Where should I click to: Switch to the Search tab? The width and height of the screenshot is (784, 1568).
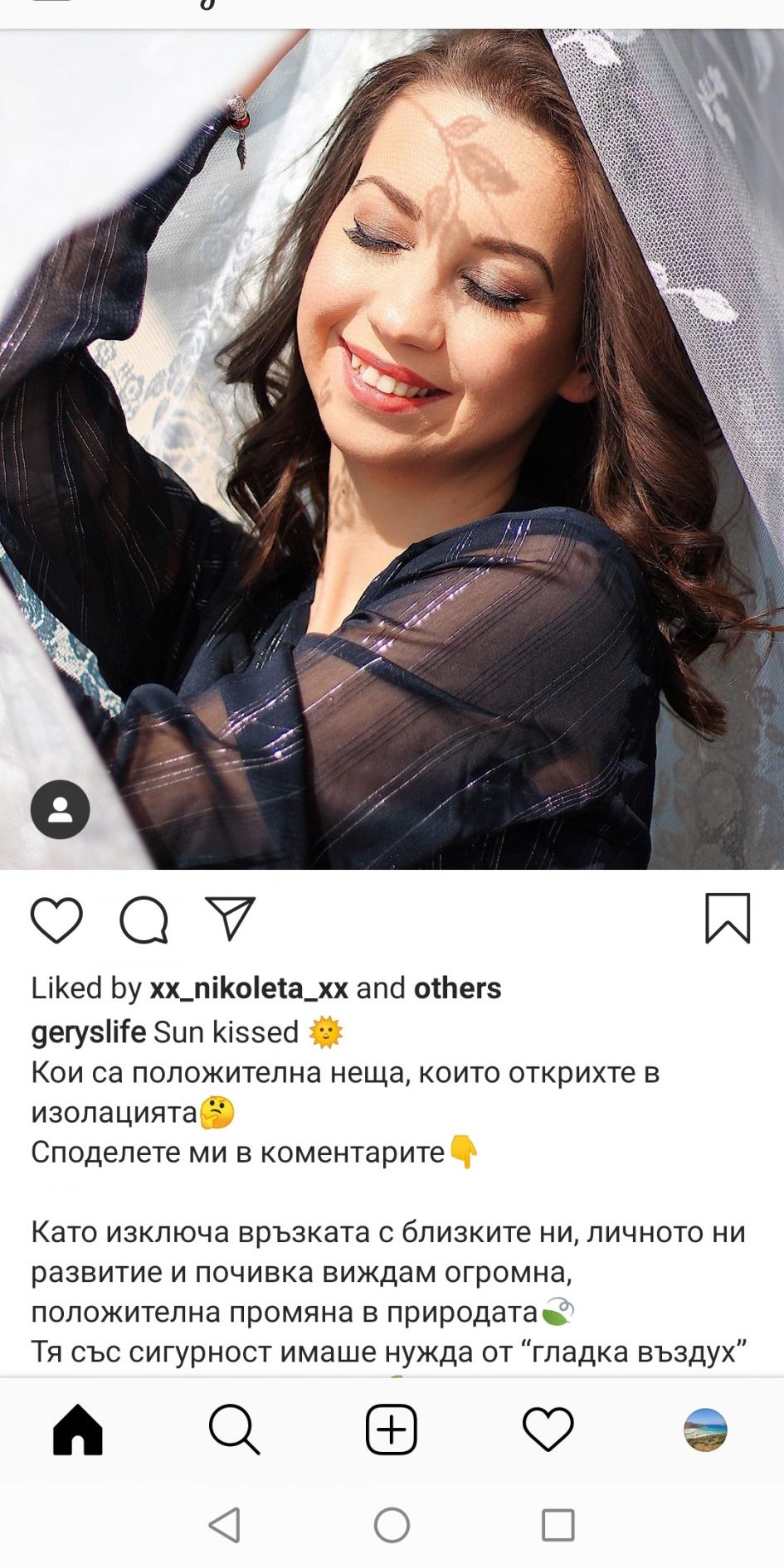point(234,1430)
